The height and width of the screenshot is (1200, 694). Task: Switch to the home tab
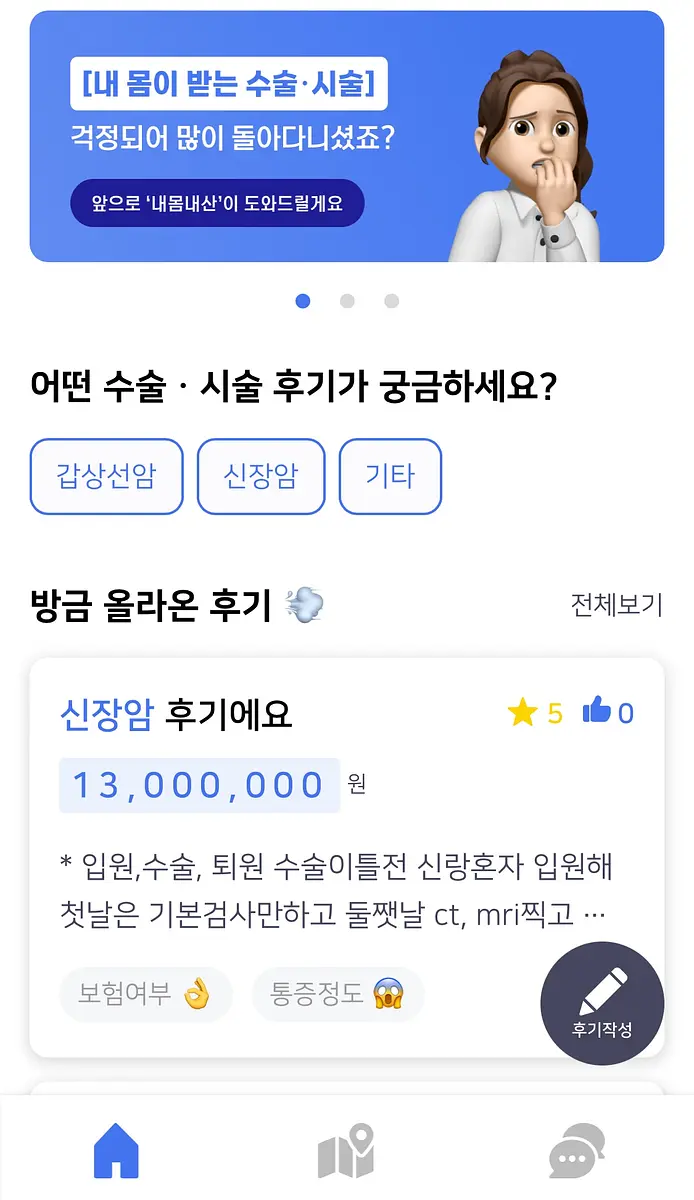[116, 1151]
